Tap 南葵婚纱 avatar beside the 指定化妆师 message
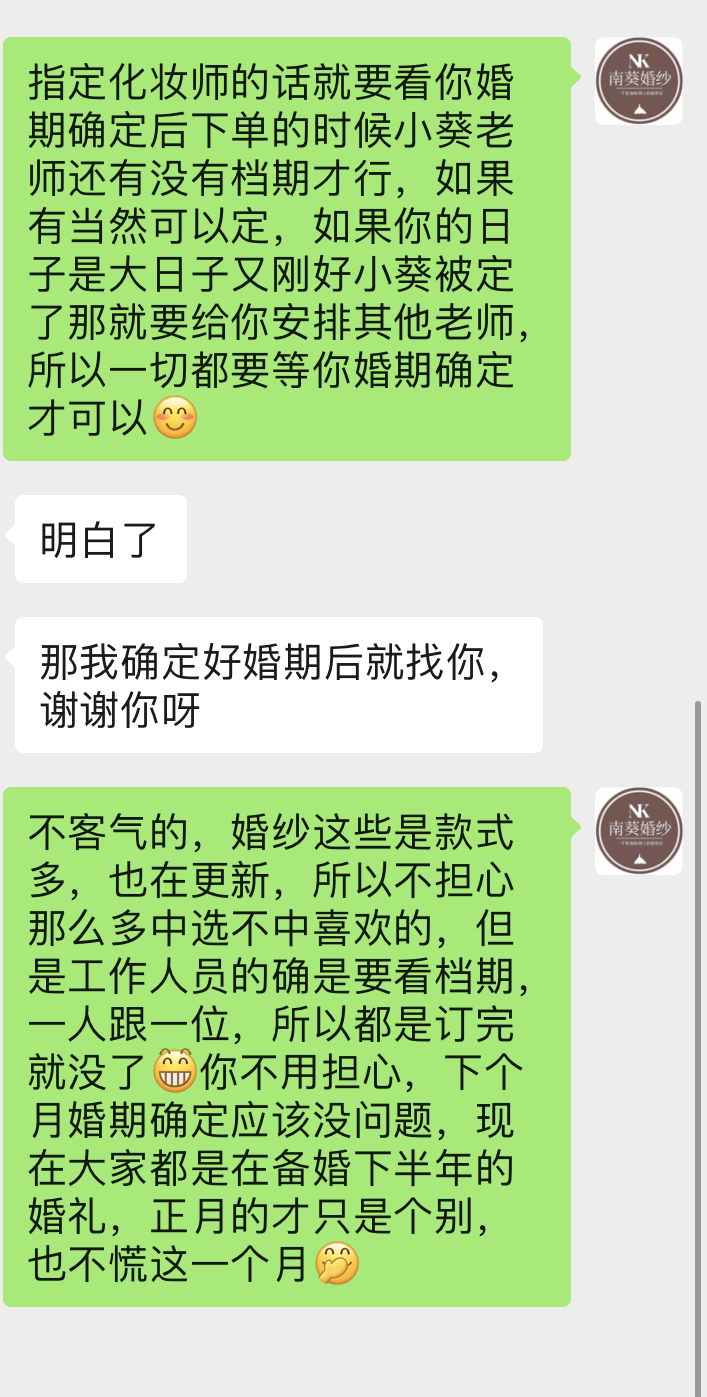707x1397 pixels. point(639,81)
